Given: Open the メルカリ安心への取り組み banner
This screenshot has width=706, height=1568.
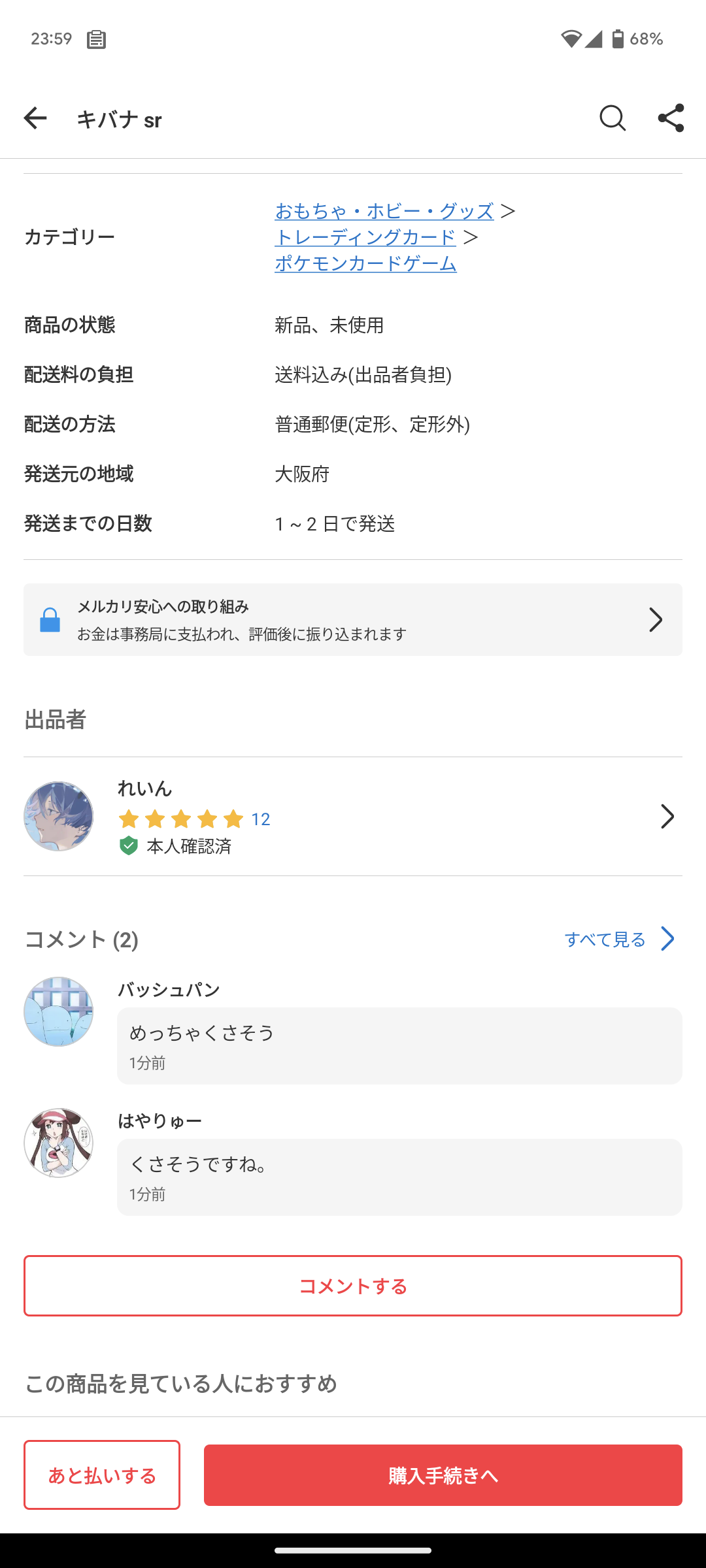Looking at the screenshot, I should coord(353,619).
